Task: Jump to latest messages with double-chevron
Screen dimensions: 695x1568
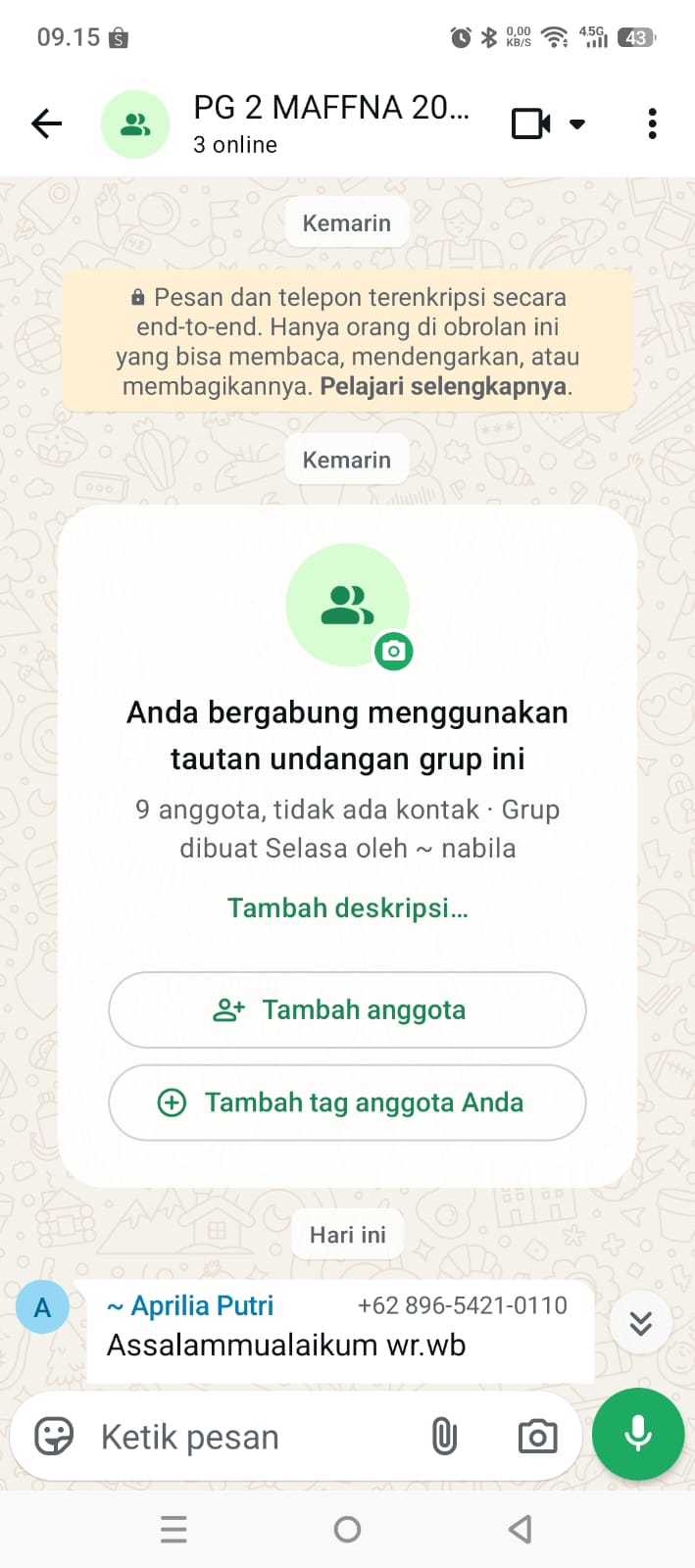Action: point(640,1323)
